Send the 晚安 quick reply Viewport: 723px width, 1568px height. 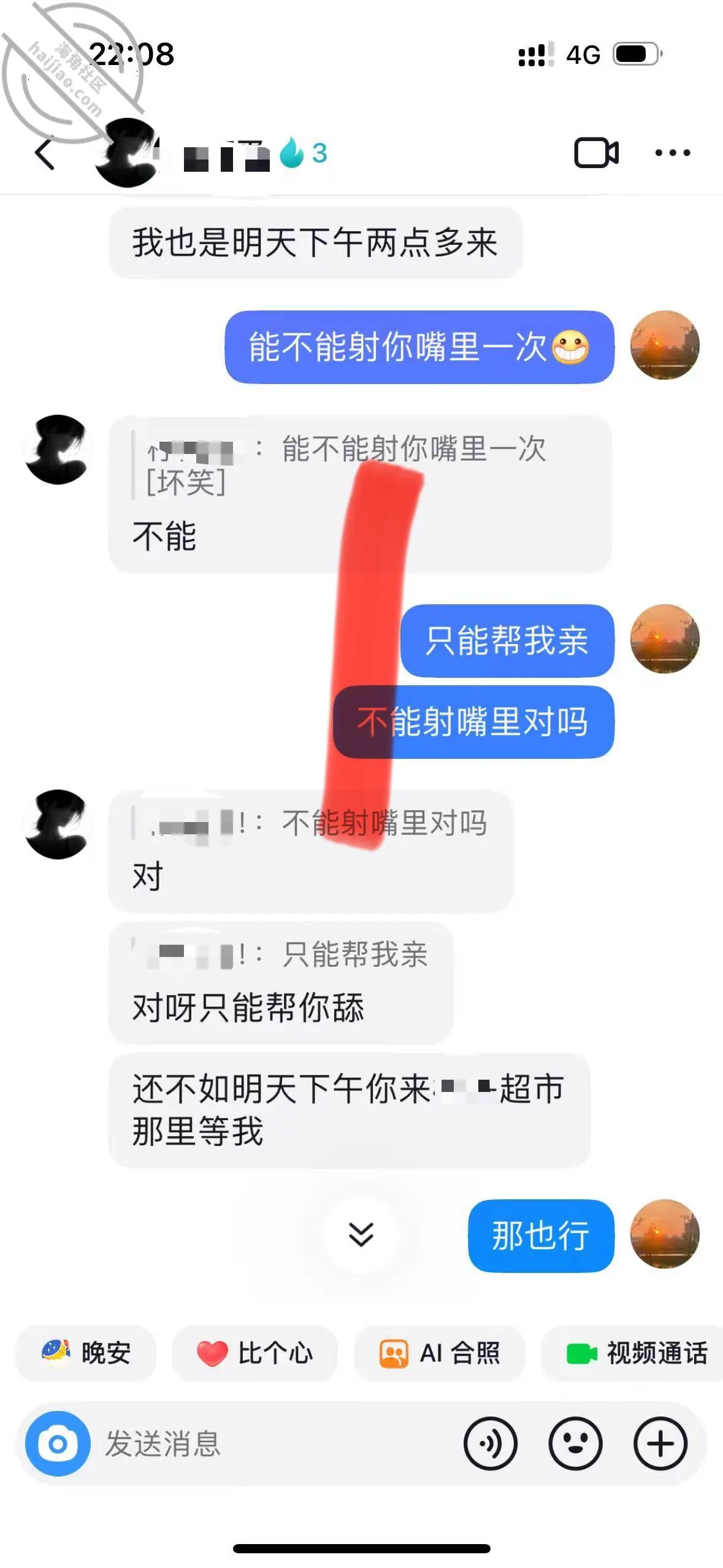click(86, 1353)
